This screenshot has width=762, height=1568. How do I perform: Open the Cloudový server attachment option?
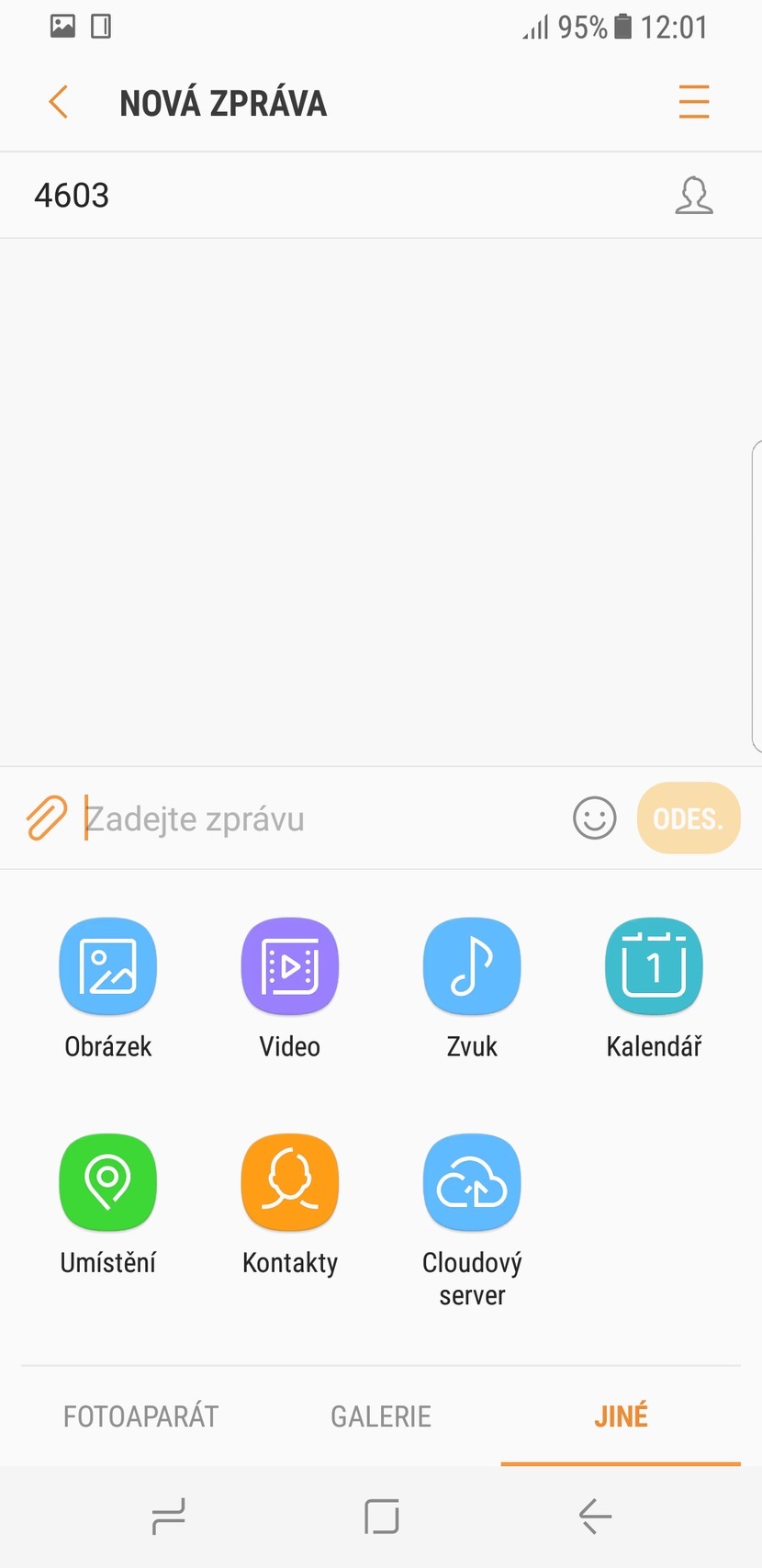[471, 1182]
